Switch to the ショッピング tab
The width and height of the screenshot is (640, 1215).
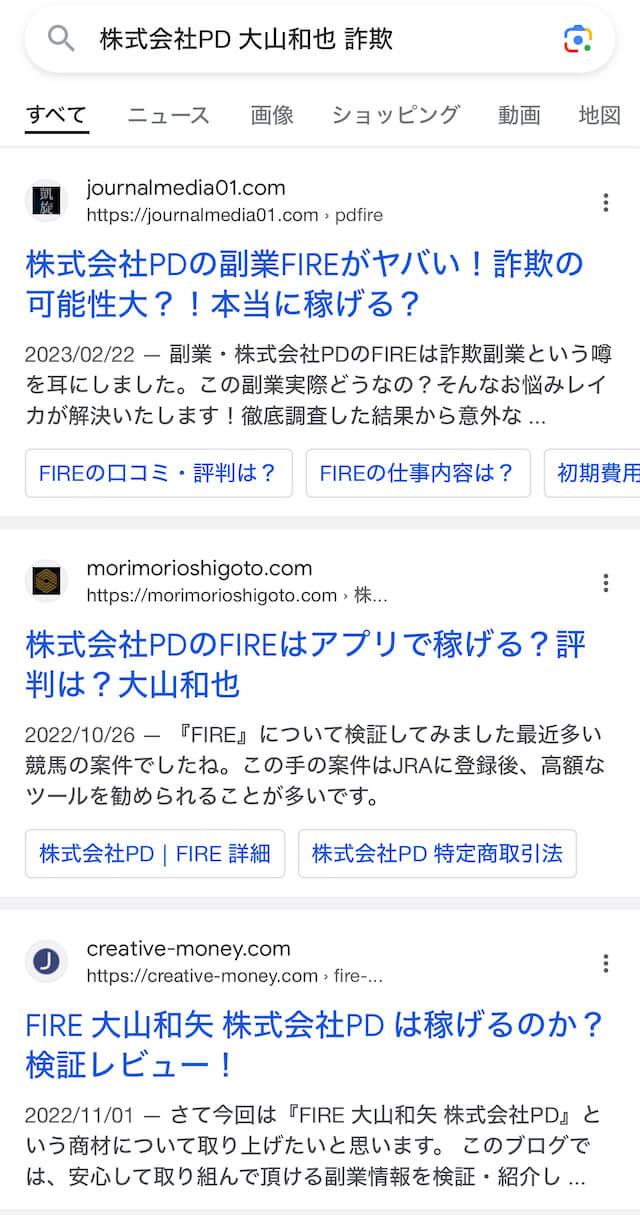coord(396,115)
